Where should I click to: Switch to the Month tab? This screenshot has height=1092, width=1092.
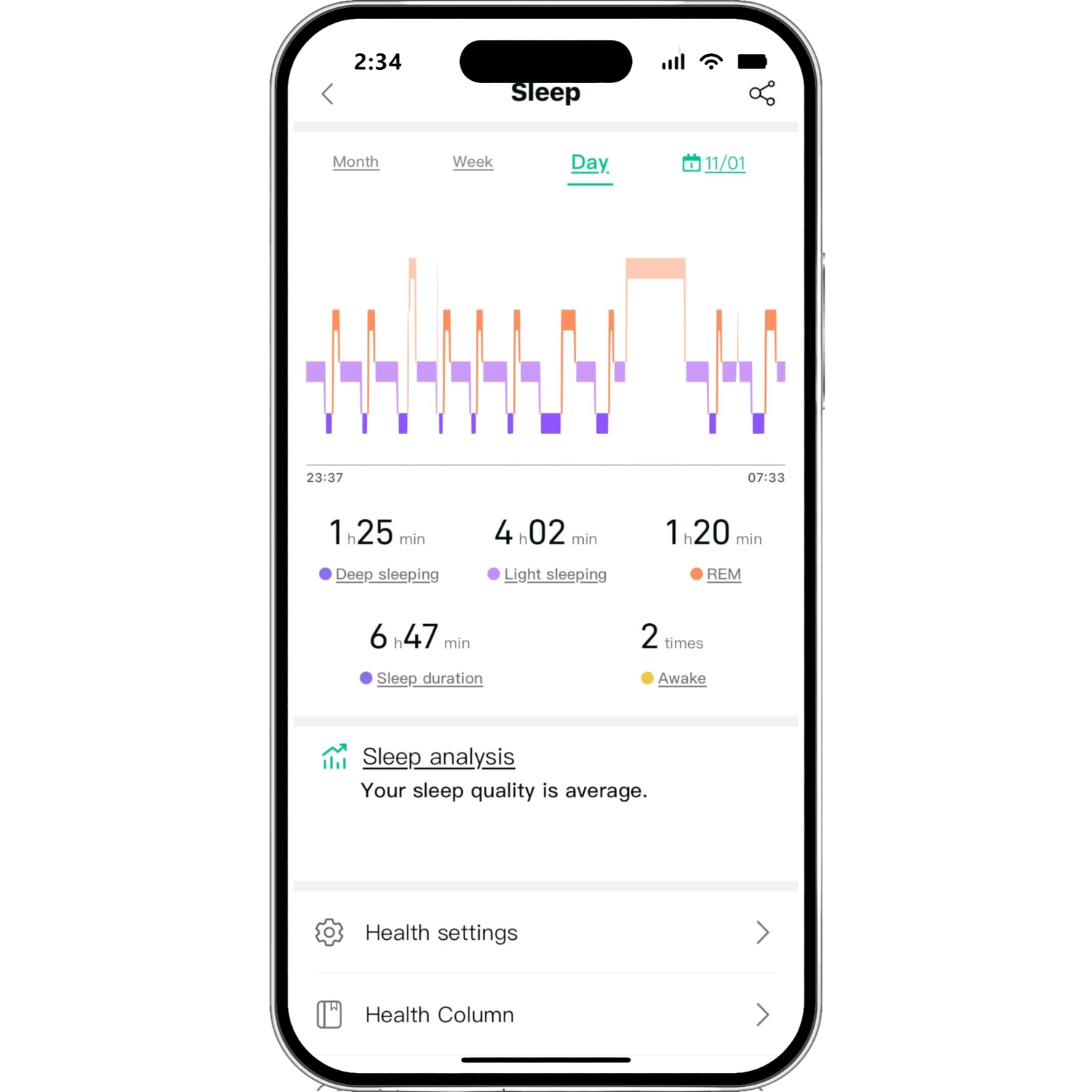[x=355, y=162]
